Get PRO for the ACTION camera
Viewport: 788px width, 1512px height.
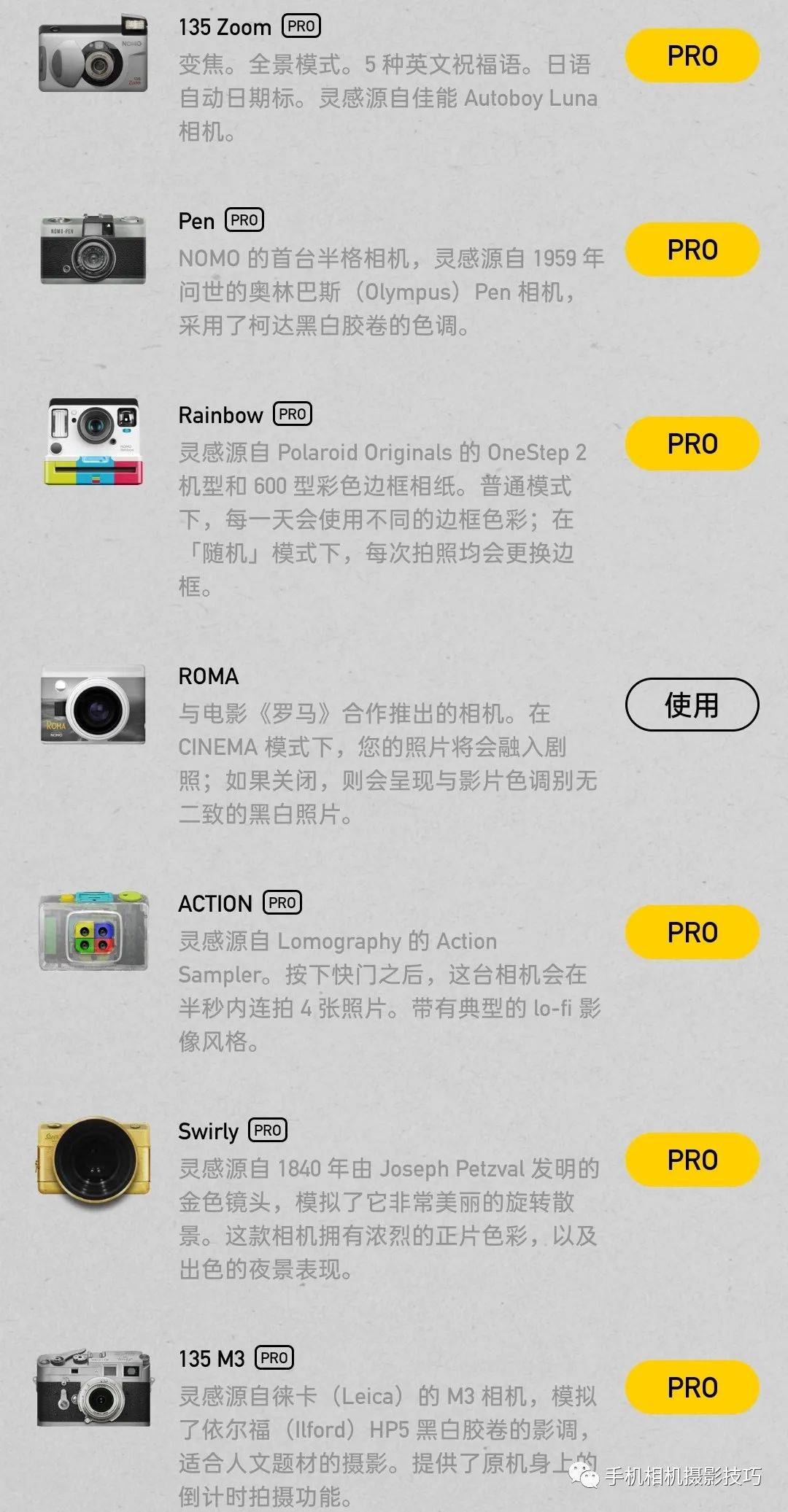692,932
